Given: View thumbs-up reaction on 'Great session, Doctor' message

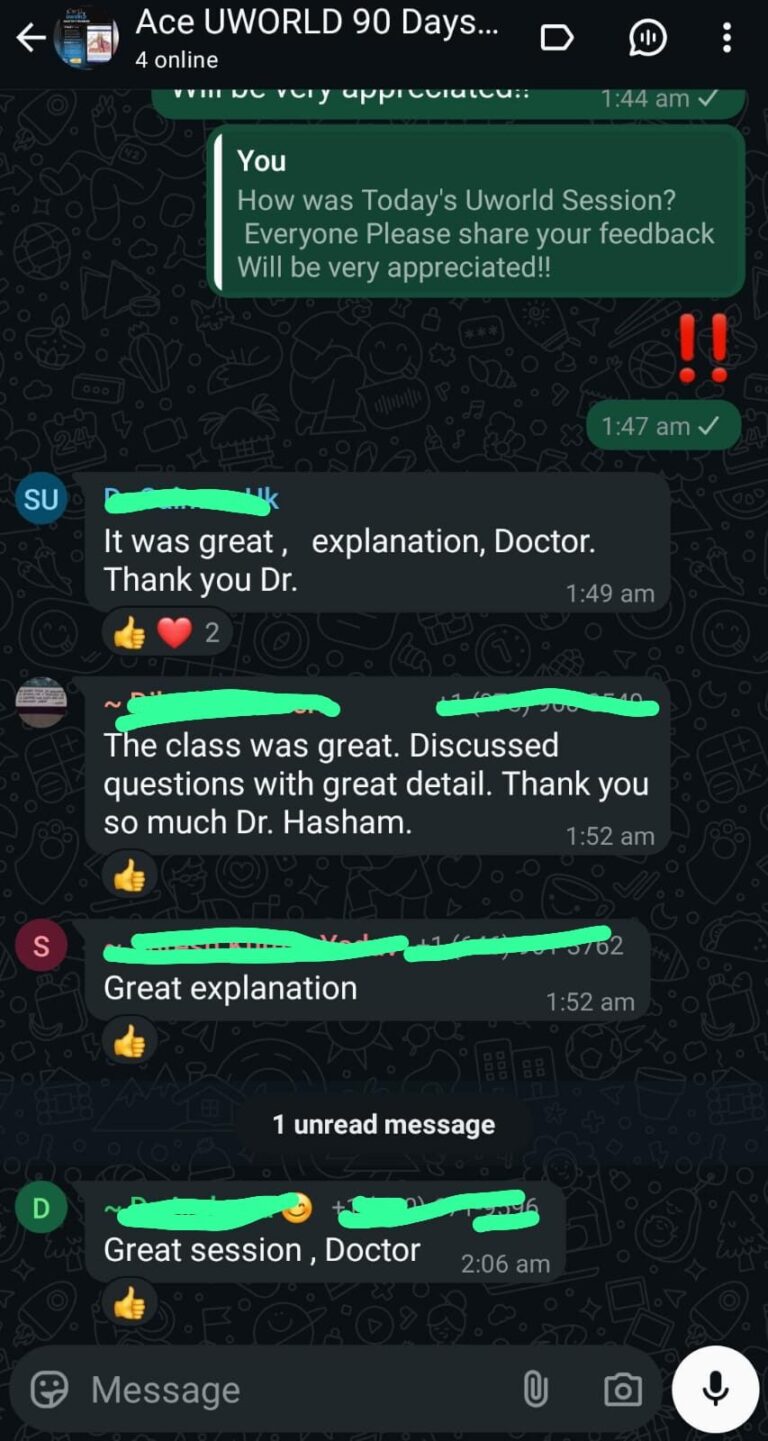Looking at the screenshot, I should (x=130, y=1304).
